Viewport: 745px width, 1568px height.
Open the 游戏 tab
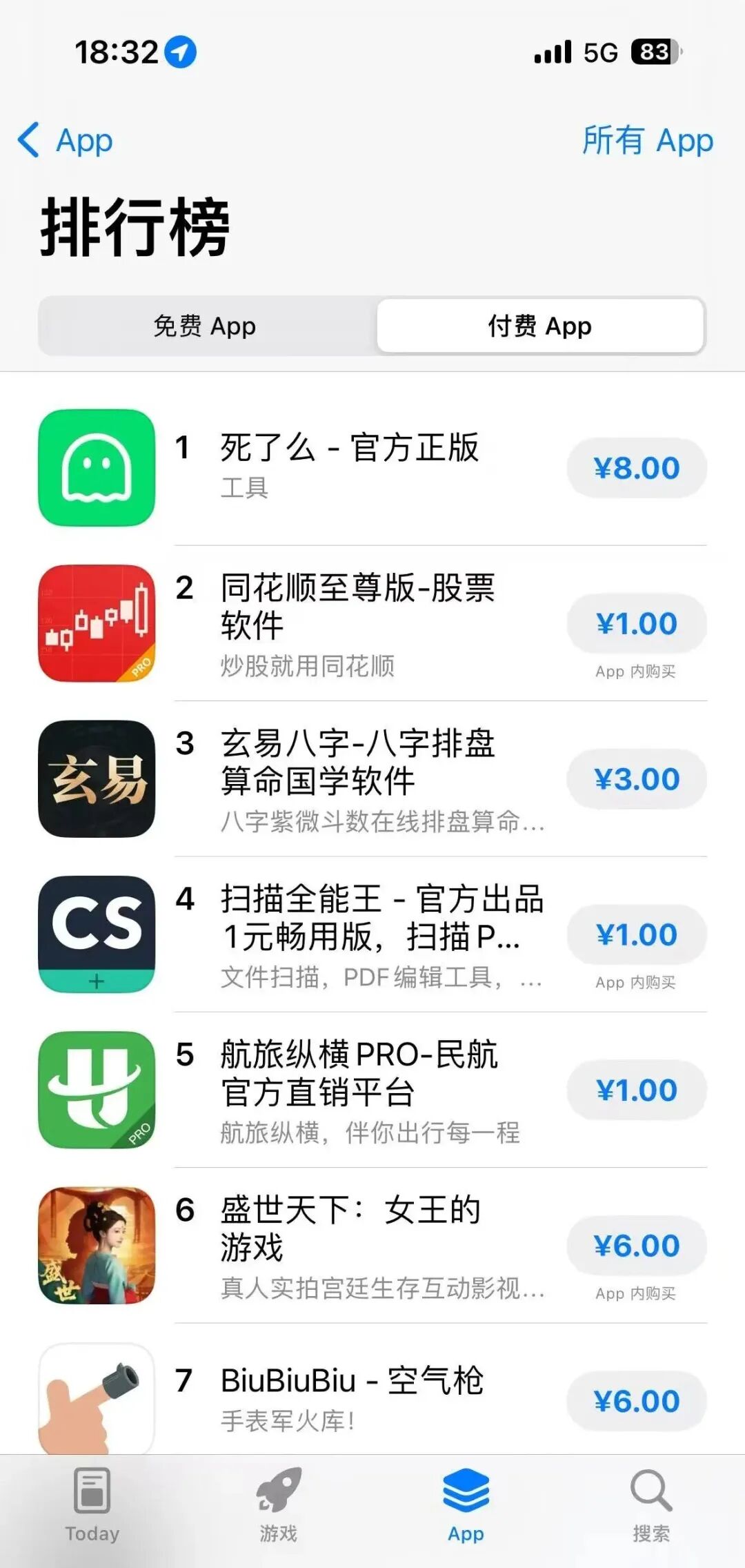[x=279, y=1505]
